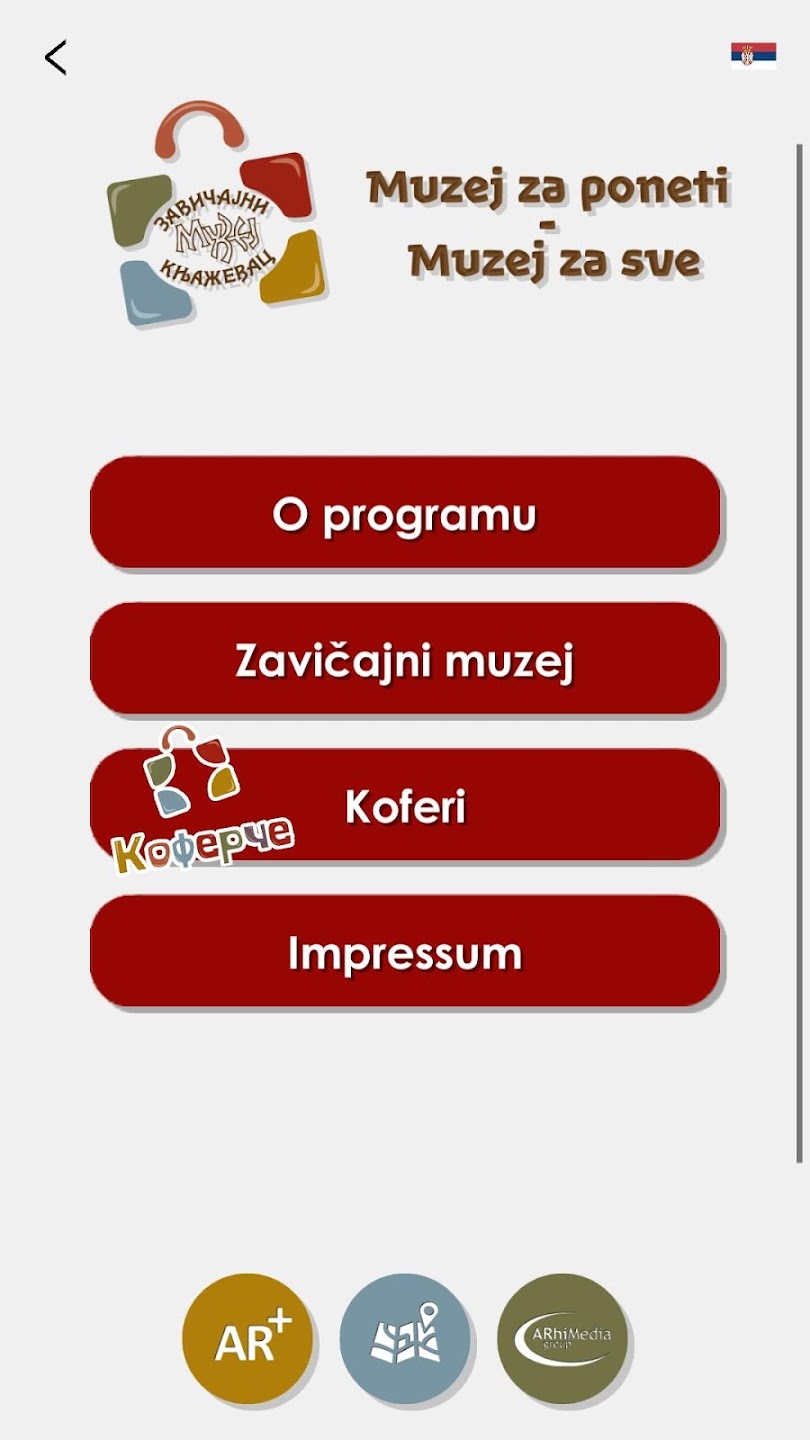Open the O programu section
Image resolution: width=810 pixels, height=1440 pixels.
(x=405, y=514)
